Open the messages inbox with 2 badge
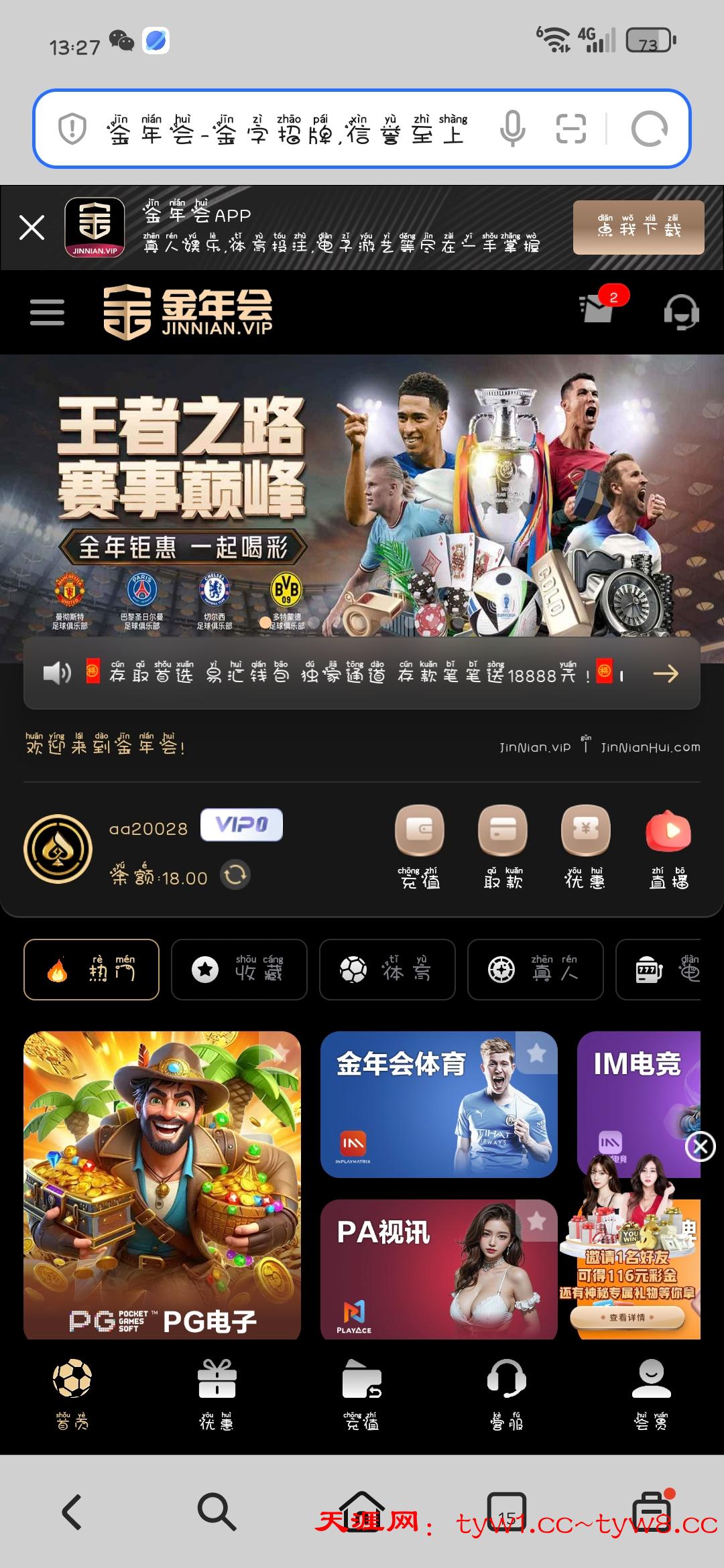The height and width of the screenshot is (1568, 724). tap(598, 309)
